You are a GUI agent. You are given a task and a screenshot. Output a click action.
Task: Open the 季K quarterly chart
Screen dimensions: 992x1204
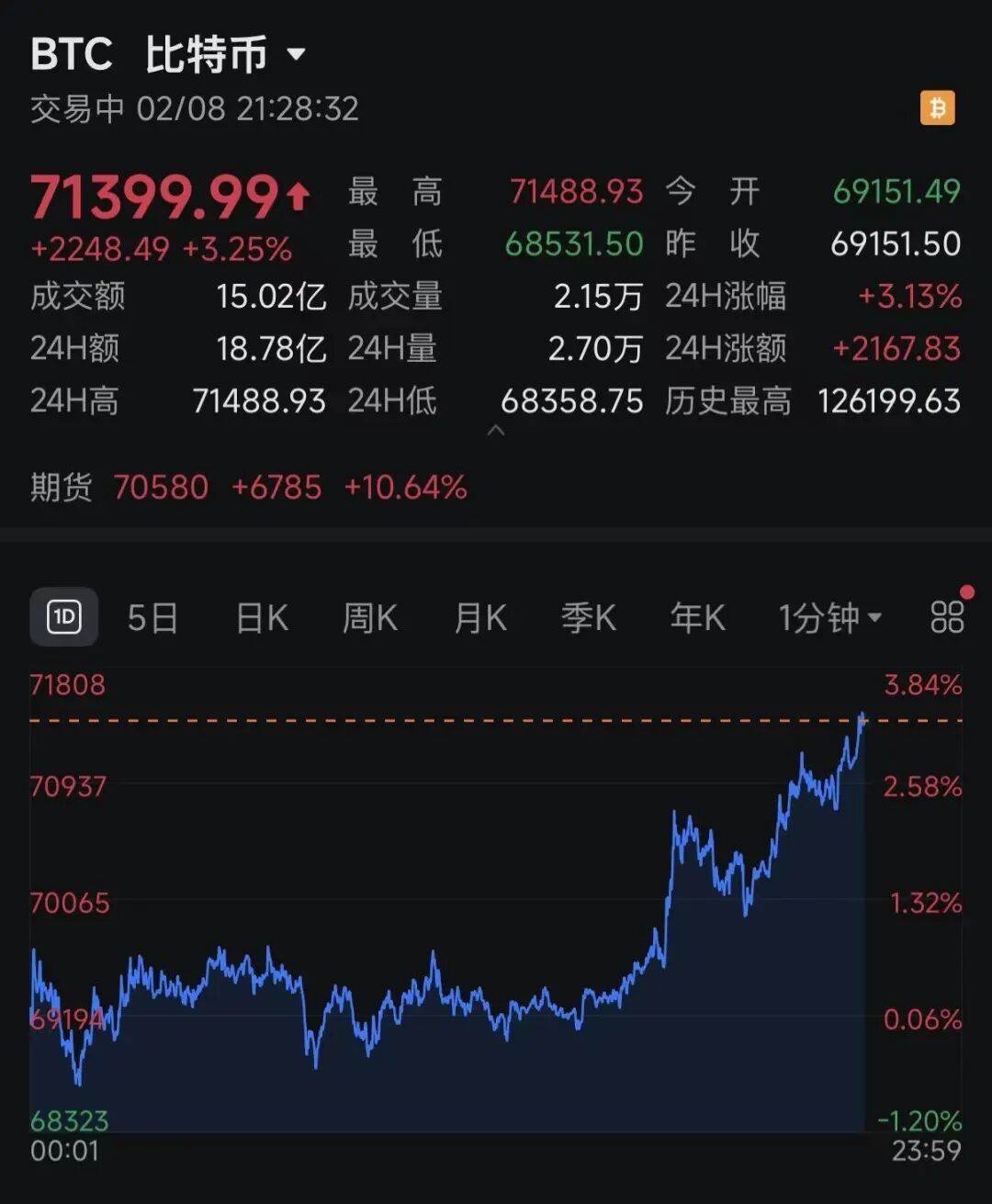589,618
